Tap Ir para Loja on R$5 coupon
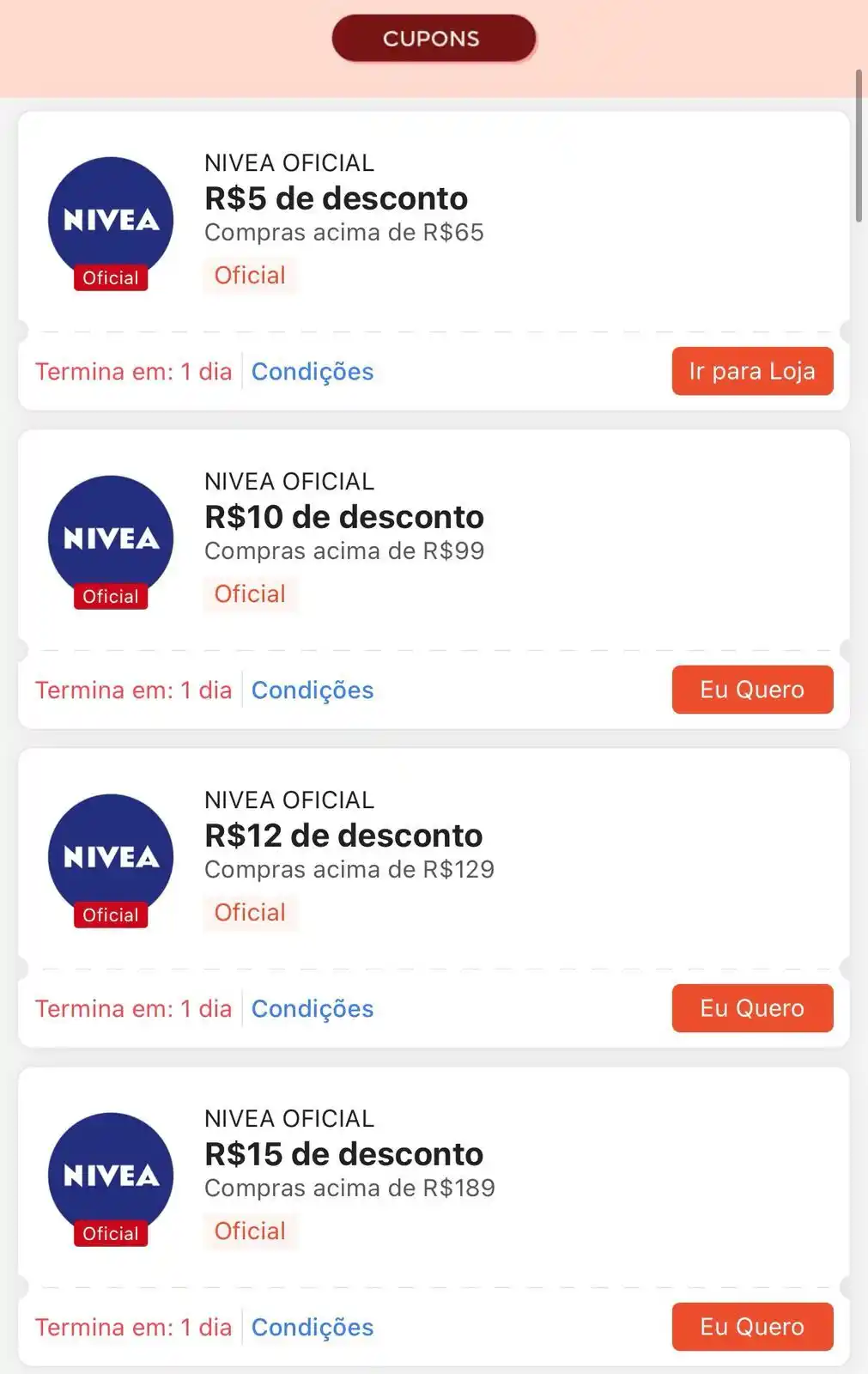Screen dimensions: 868x1374 (752, 371)
